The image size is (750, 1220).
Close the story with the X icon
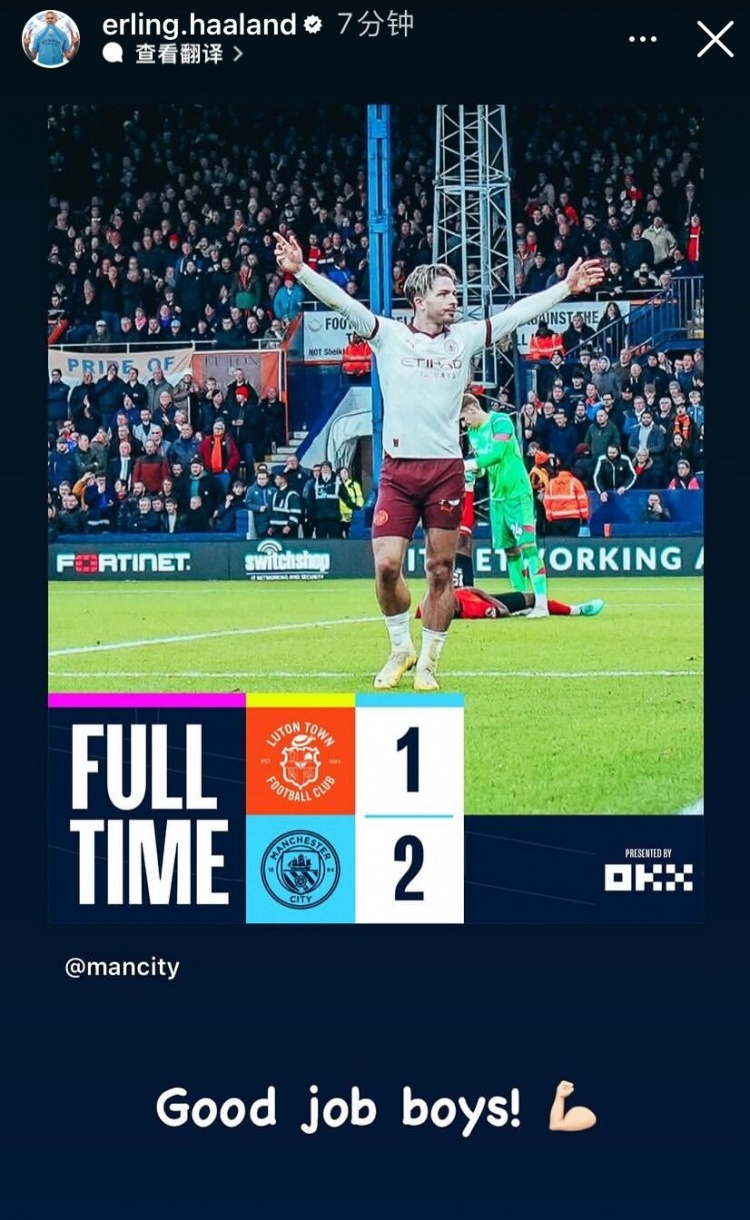tap(715, 39)
